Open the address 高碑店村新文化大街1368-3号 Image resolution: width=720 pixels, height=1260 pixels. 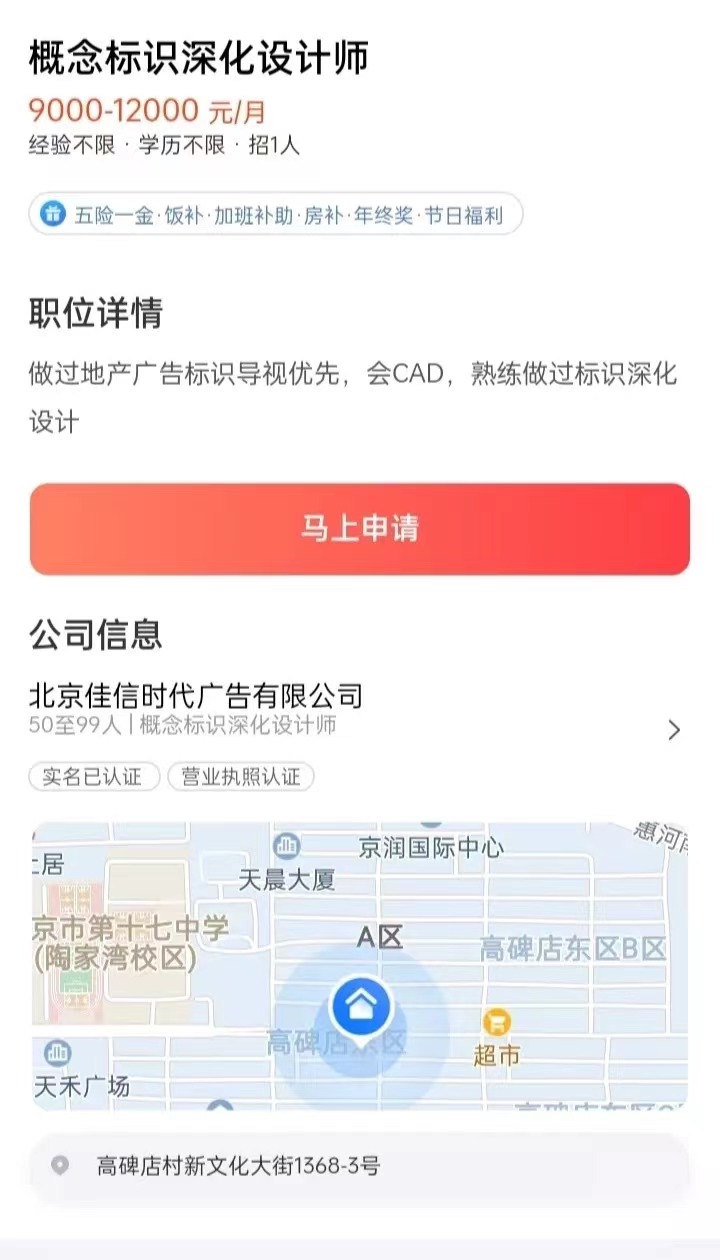click(x=360, y=1165)
